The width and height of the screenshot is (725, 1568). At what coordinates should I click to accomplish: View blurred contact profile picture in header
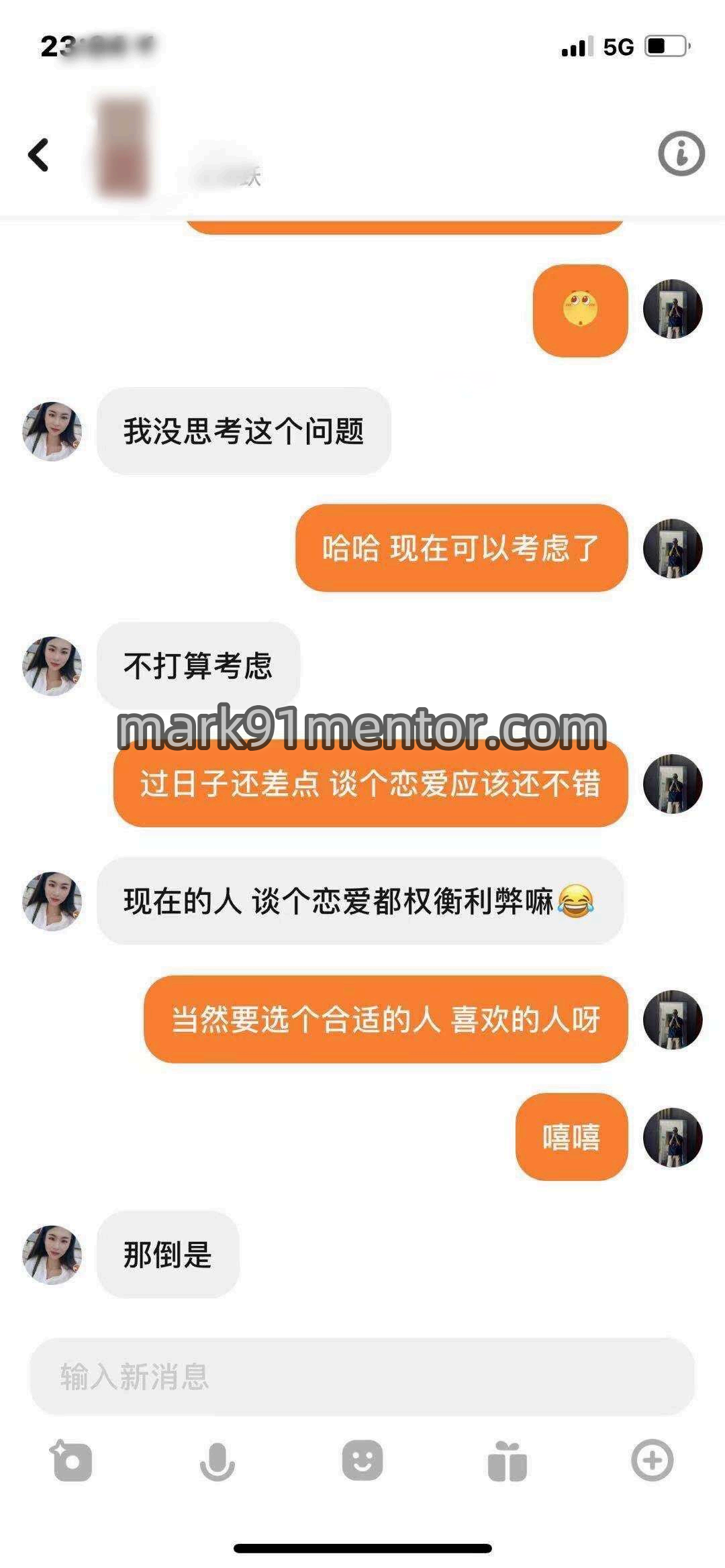click(122, 149)
